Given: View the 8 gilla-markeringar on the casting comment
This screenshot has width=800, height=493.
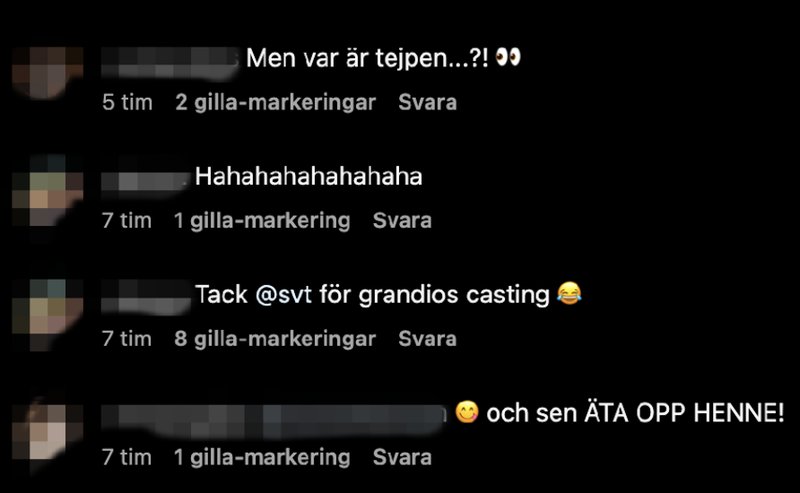Looking at the screenshot, I should pos(275,339).
